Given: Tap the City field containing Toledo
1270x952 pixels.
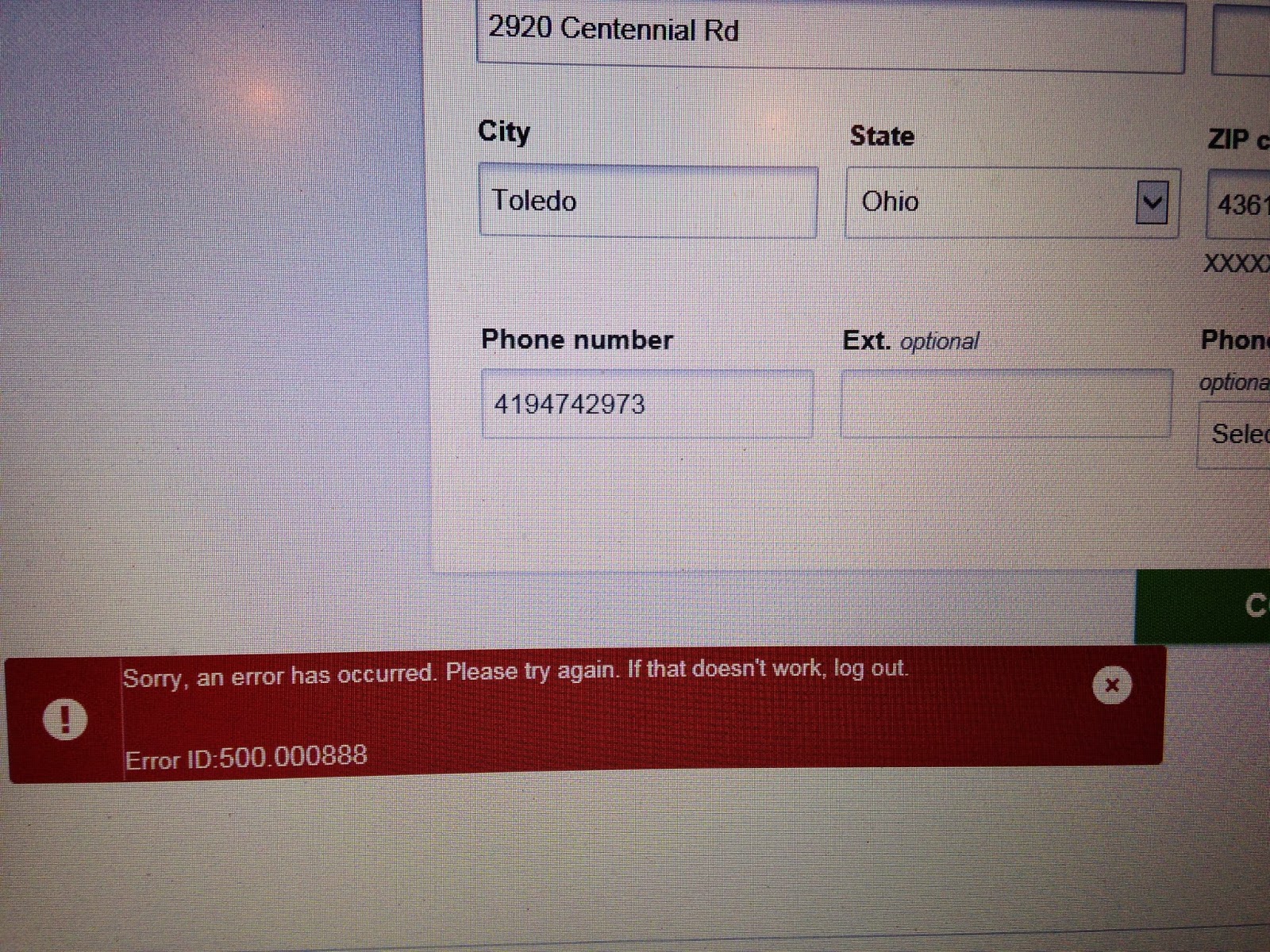Looking at the screenshot, I should pos(648,202).
